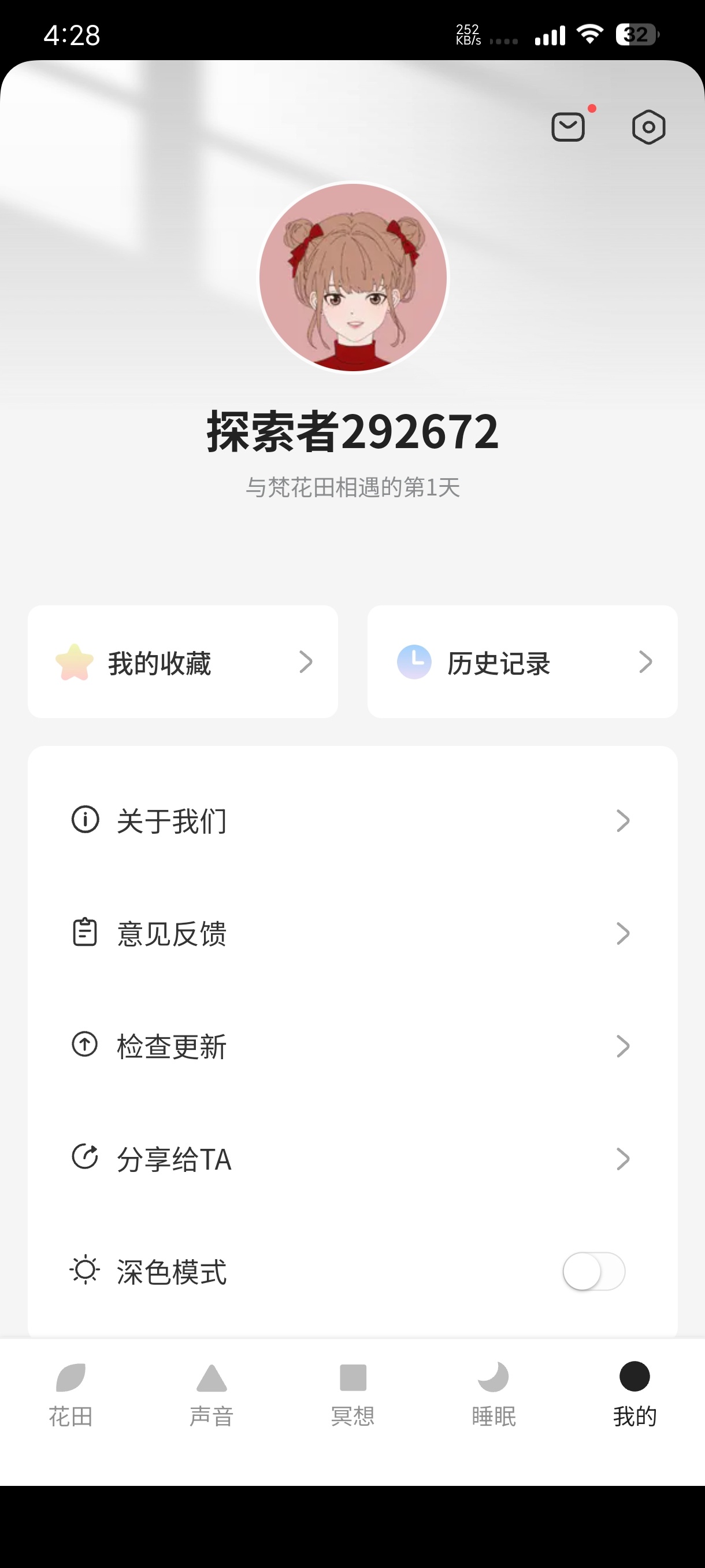
Task: Tap the sun icon next to 深色模式
Action: pos(84,1270)
